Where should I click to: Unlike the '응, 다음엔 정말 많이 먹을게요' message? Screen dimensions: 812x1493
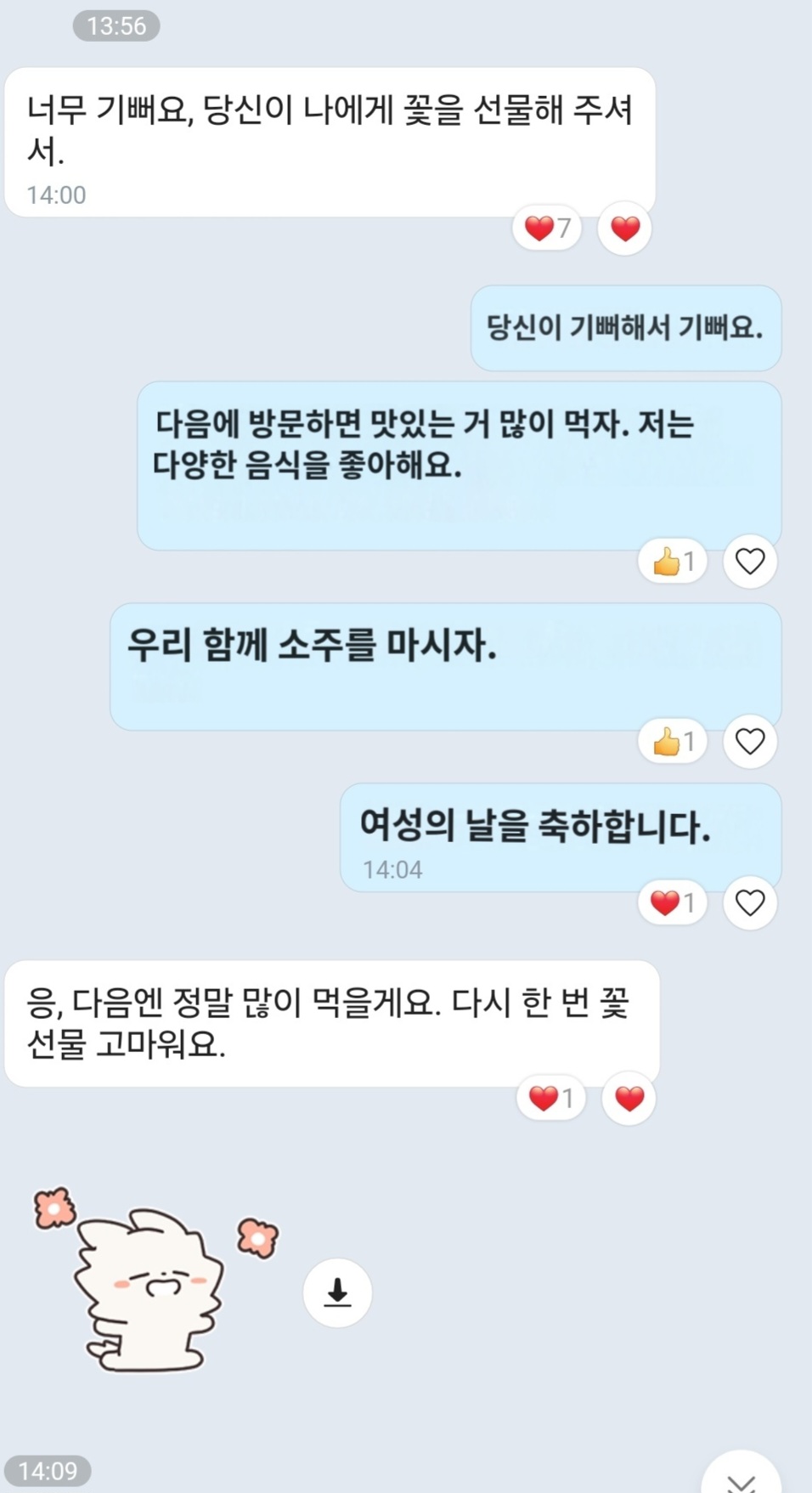click(629, 1099)
